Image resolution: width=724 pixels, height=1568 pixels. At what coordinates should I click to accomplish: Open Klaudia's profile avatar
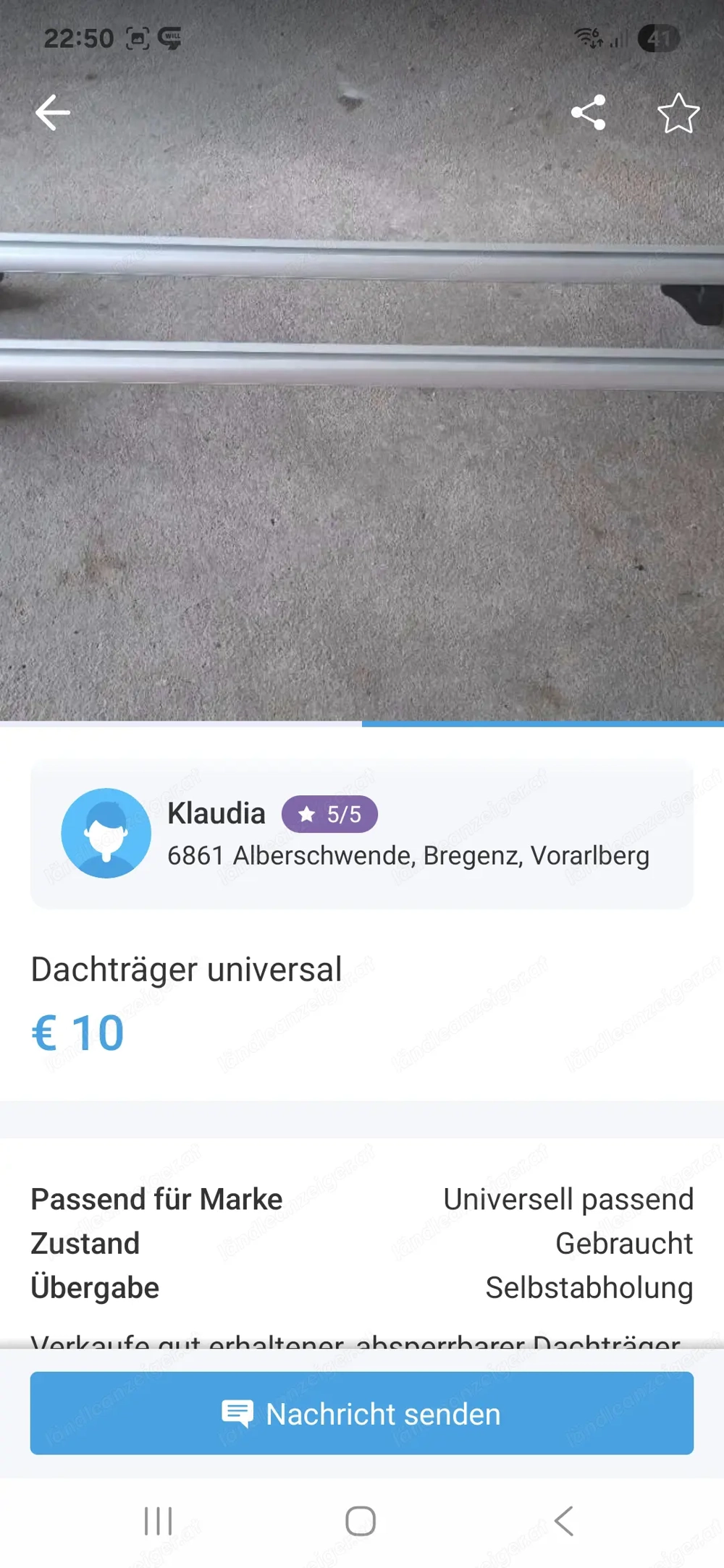tap(106, 833)
